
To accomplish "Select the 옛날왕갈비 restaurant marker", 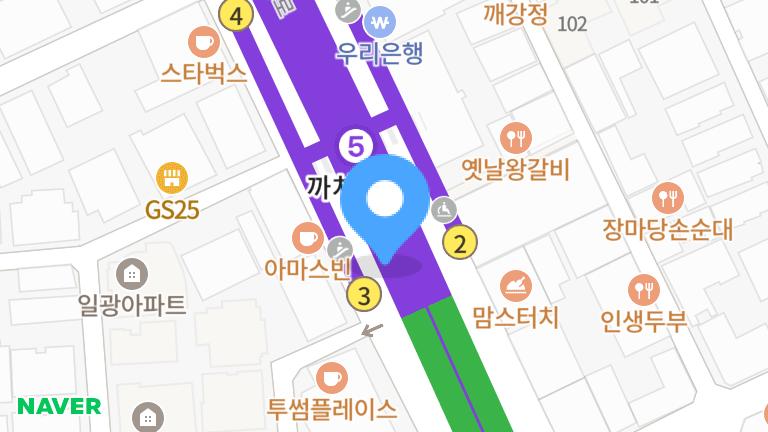I will click(516, 137).
